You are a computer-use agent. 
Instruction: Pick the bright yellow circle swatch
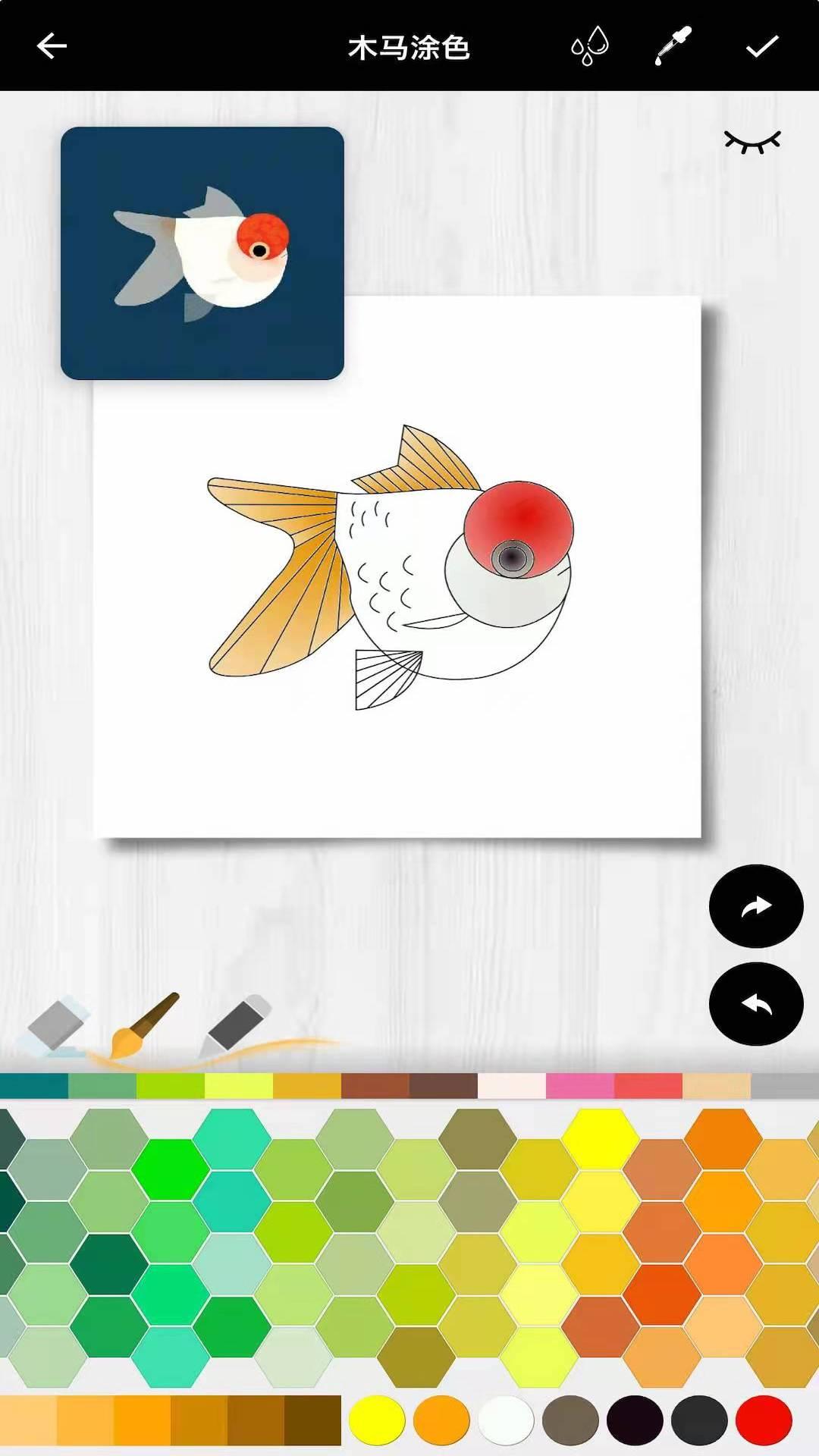coord(377,1420)
